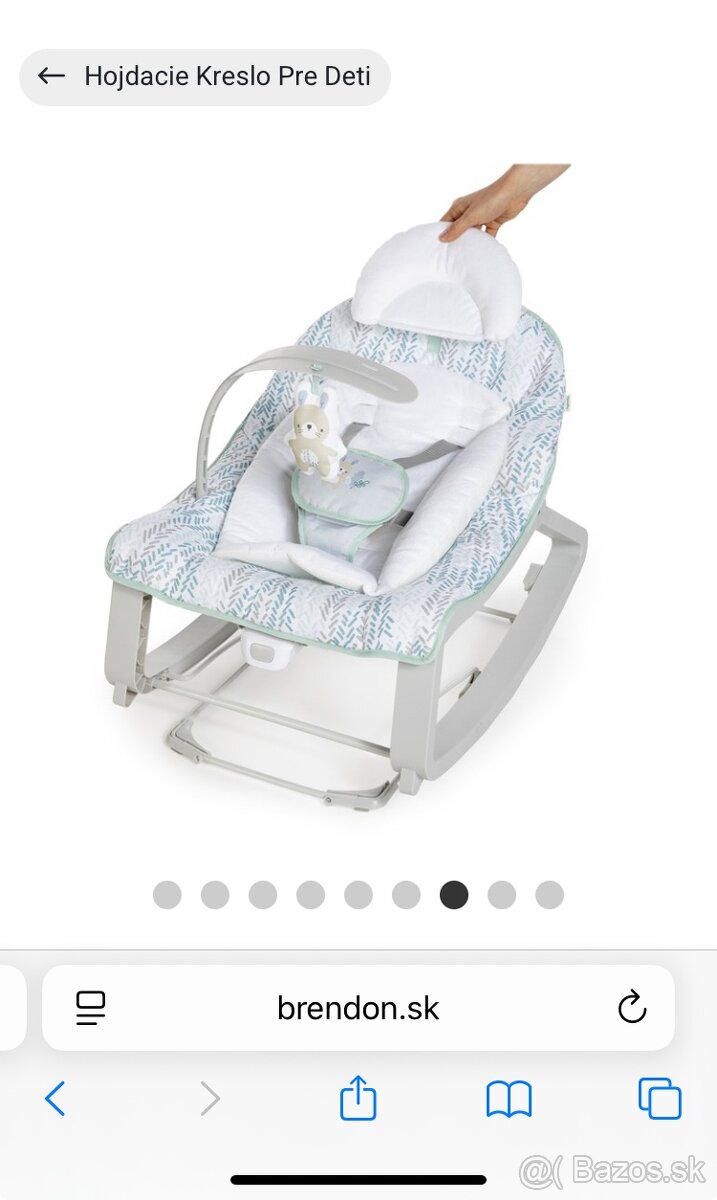Share this page from the Safari toolbar

coord(358,1099)
